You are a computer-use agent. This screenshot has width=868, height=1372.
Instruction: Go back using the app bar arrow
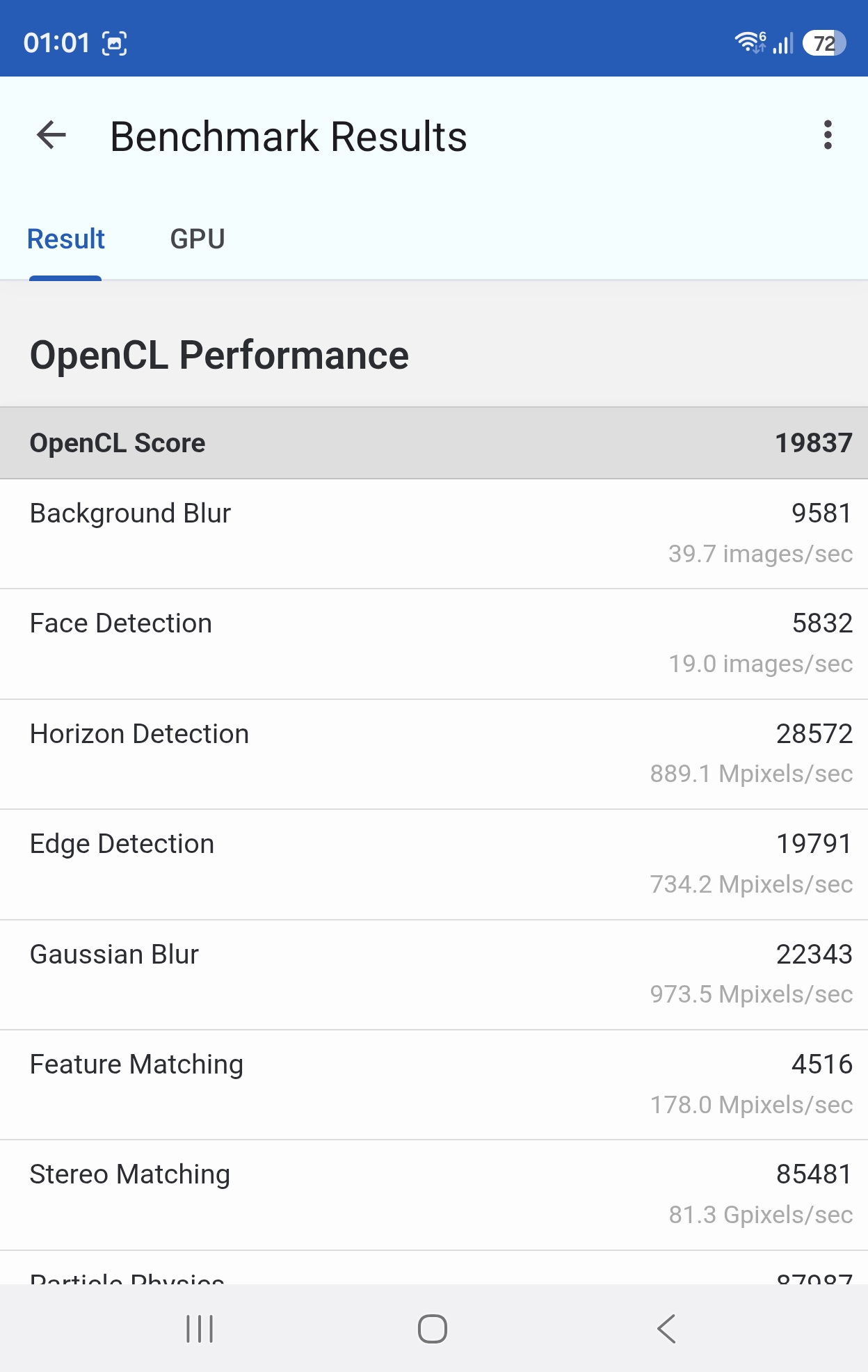[51, 135]
